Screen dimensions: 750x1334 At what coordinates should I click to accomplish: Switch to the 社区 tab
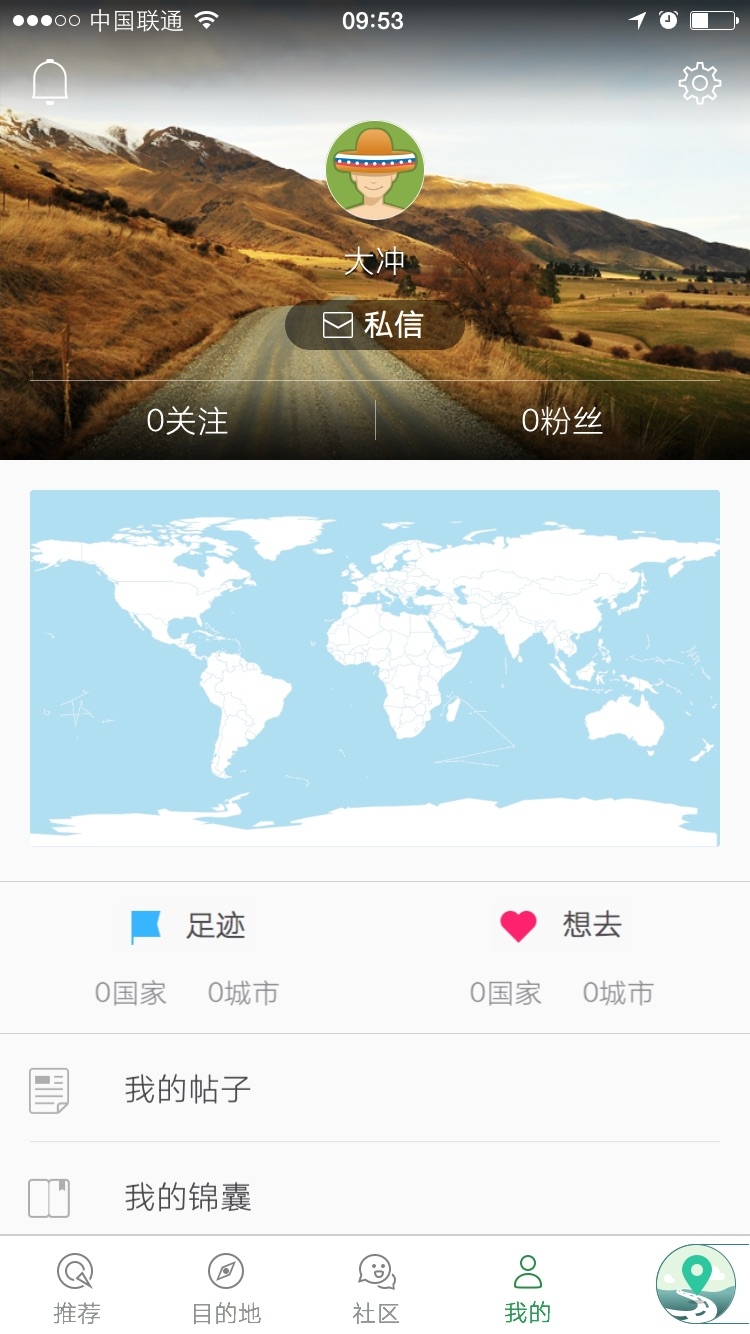click(x=376, y=1287)
